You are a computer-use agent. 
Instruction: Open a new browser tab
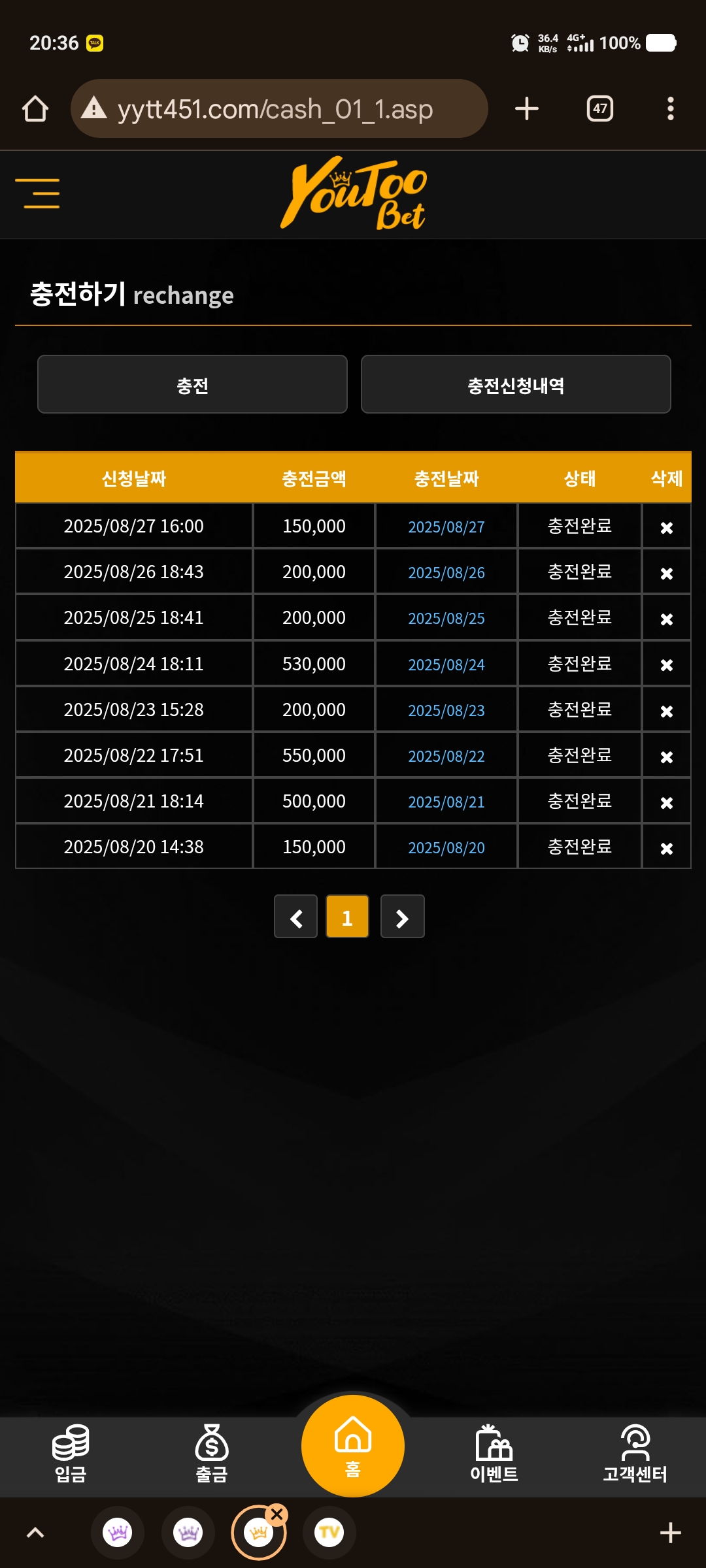click(x=527, y=108)
